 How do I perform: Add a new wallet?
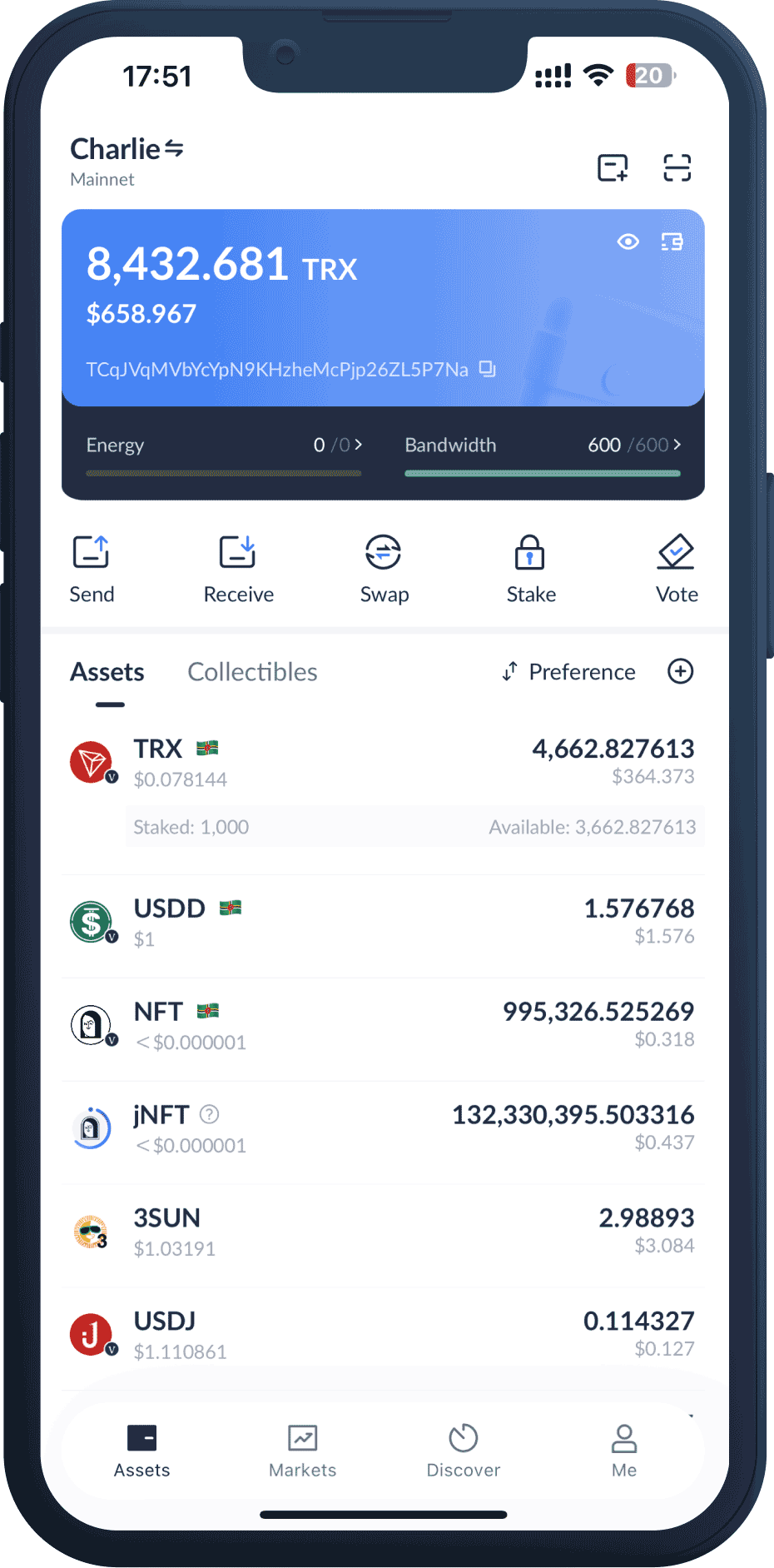point(613,167)
